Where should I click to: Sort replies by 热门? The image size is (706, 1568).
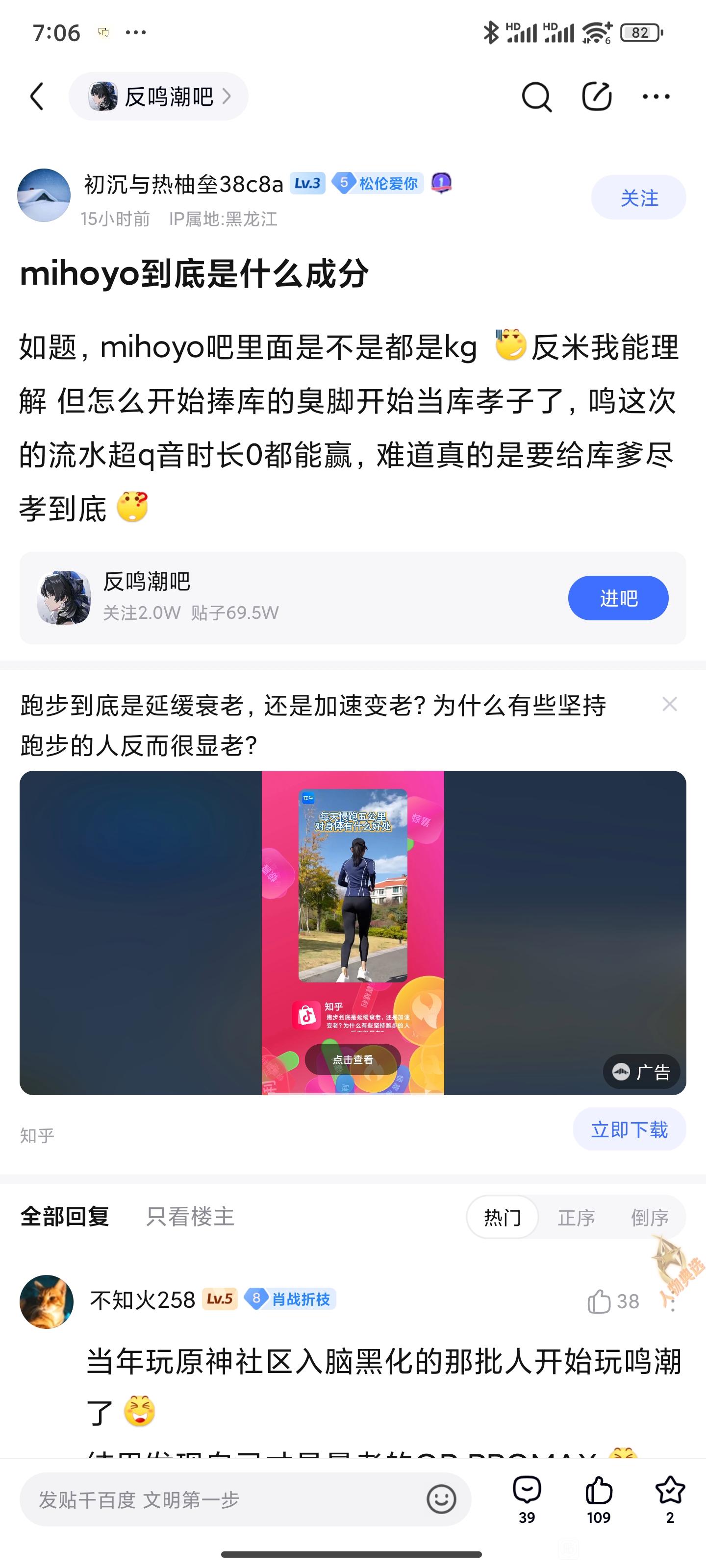[x=503, y=1217]
